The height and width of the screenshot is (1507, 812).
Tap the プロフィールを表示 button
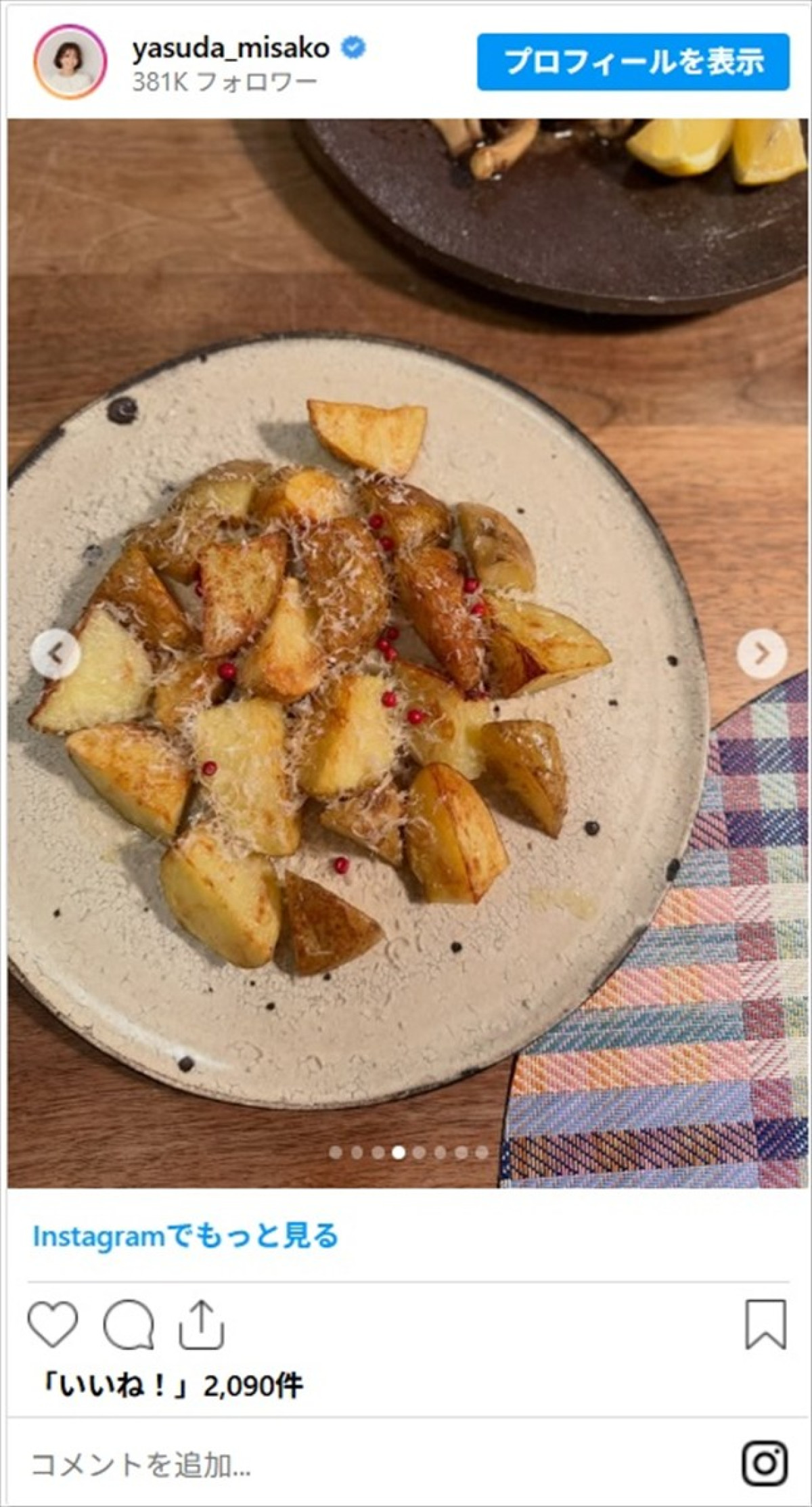tap(633, 62)
